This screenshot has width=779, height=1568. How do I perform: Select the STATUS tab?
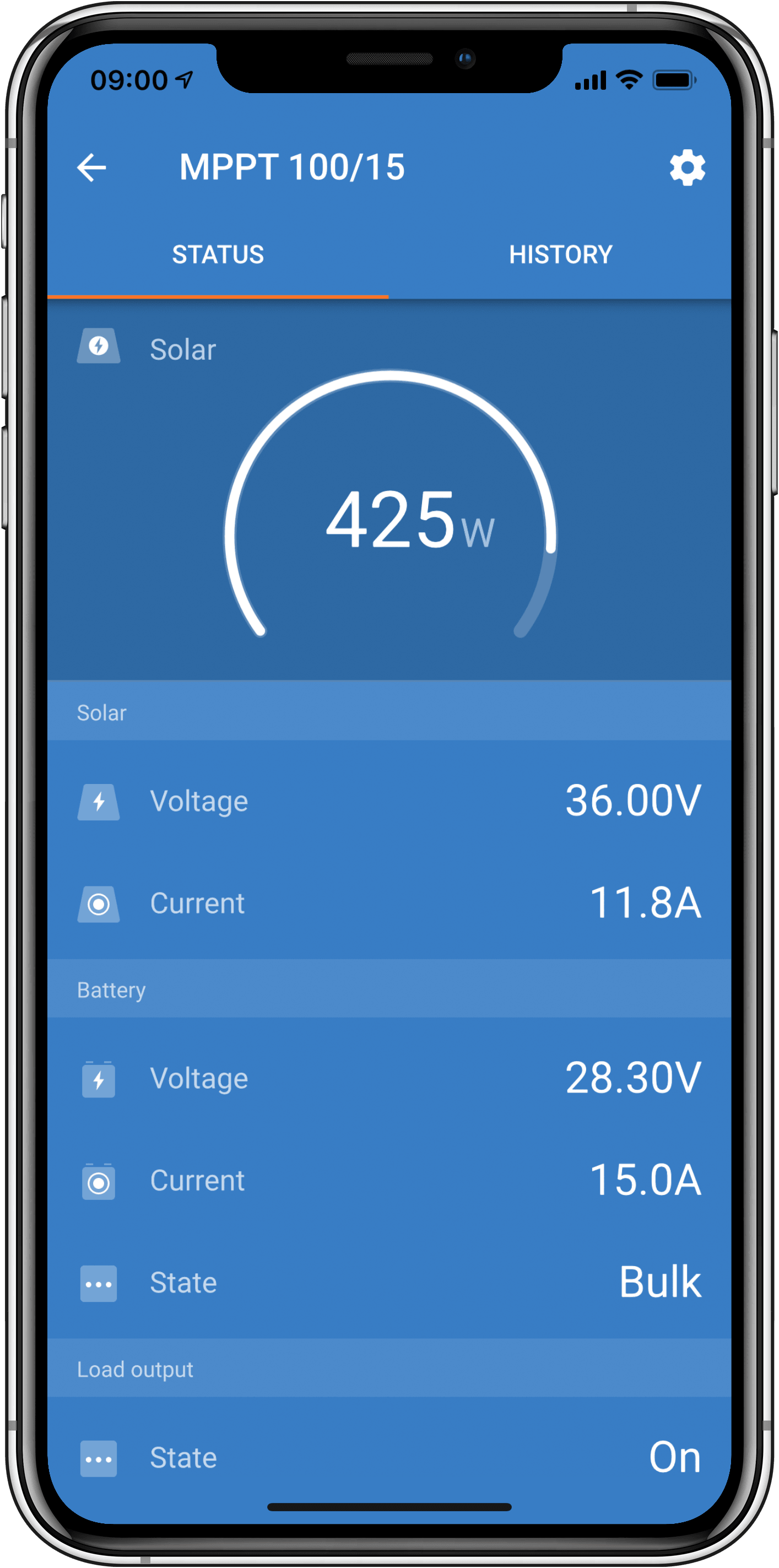pyautogui.click(x=218, y=255)
